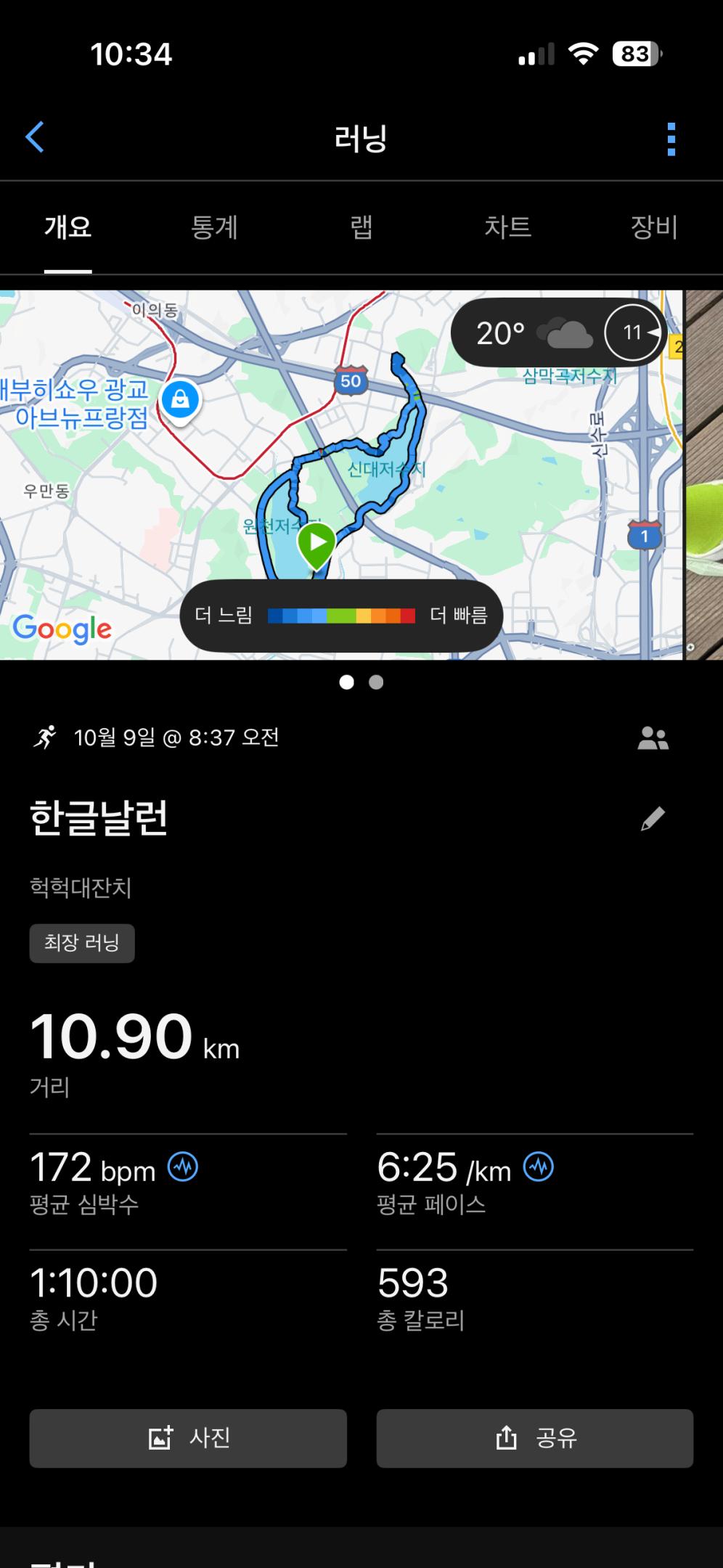The image size is (723, 1568).
Task: Switch to the 통계 tab
Action: (214, 228)
